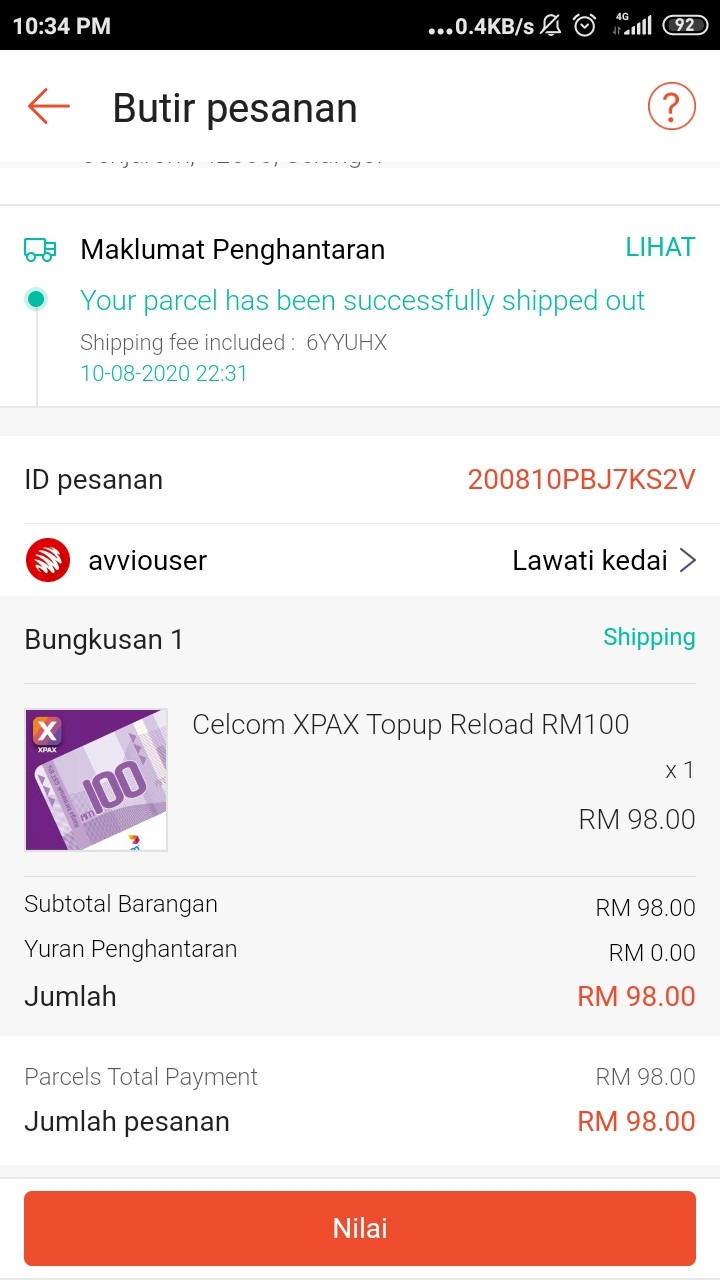Open the help question mark icon
This screenshot has width=720, height=1280.
click(671, 106)
